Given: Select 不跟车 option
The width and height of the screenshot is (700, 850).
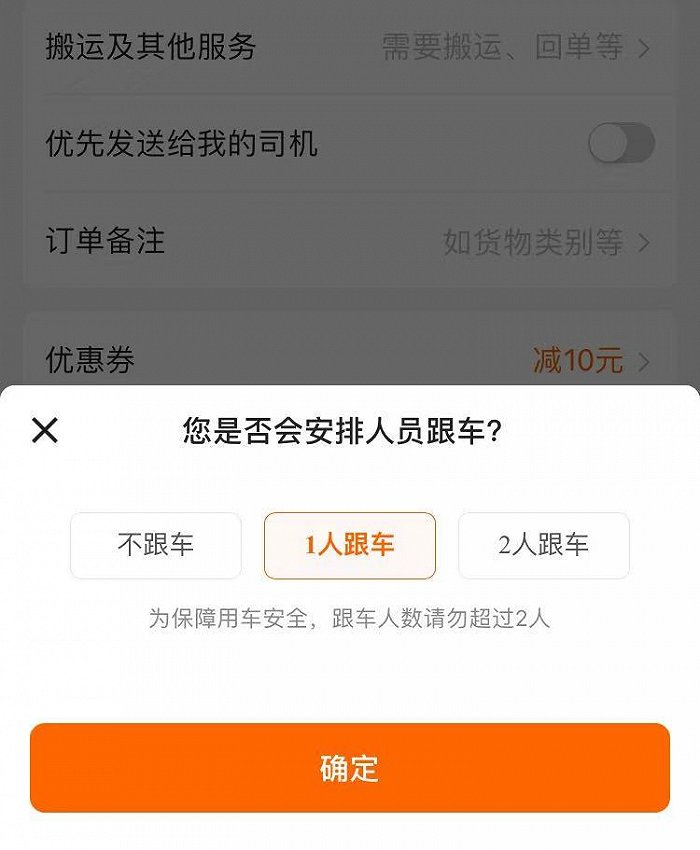Looking at the screenshot, I should pos(156,545).
